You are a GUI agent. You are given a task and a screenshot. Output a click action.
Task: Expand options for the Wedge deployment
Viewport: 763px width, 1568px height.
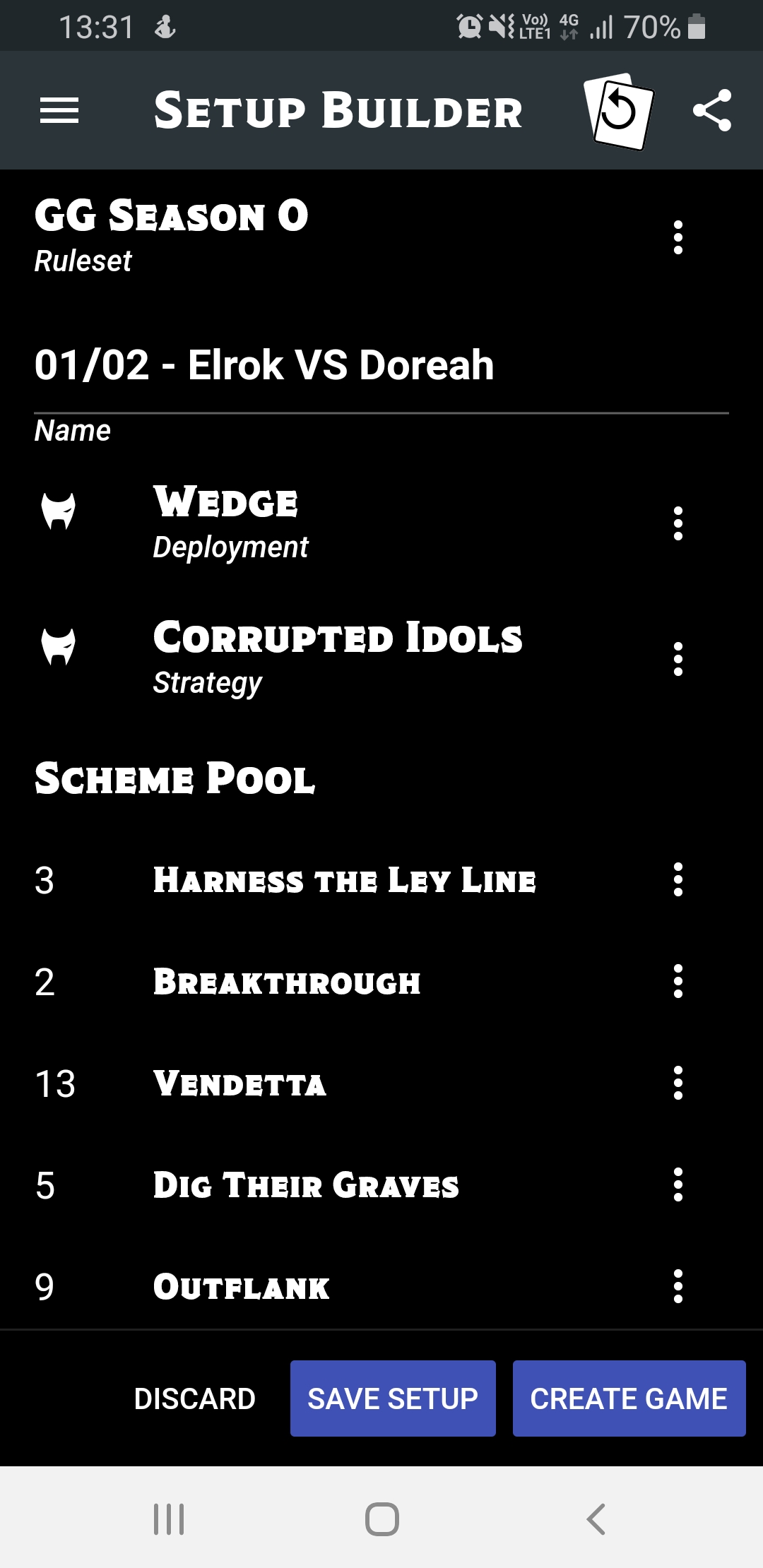(678, 523)
